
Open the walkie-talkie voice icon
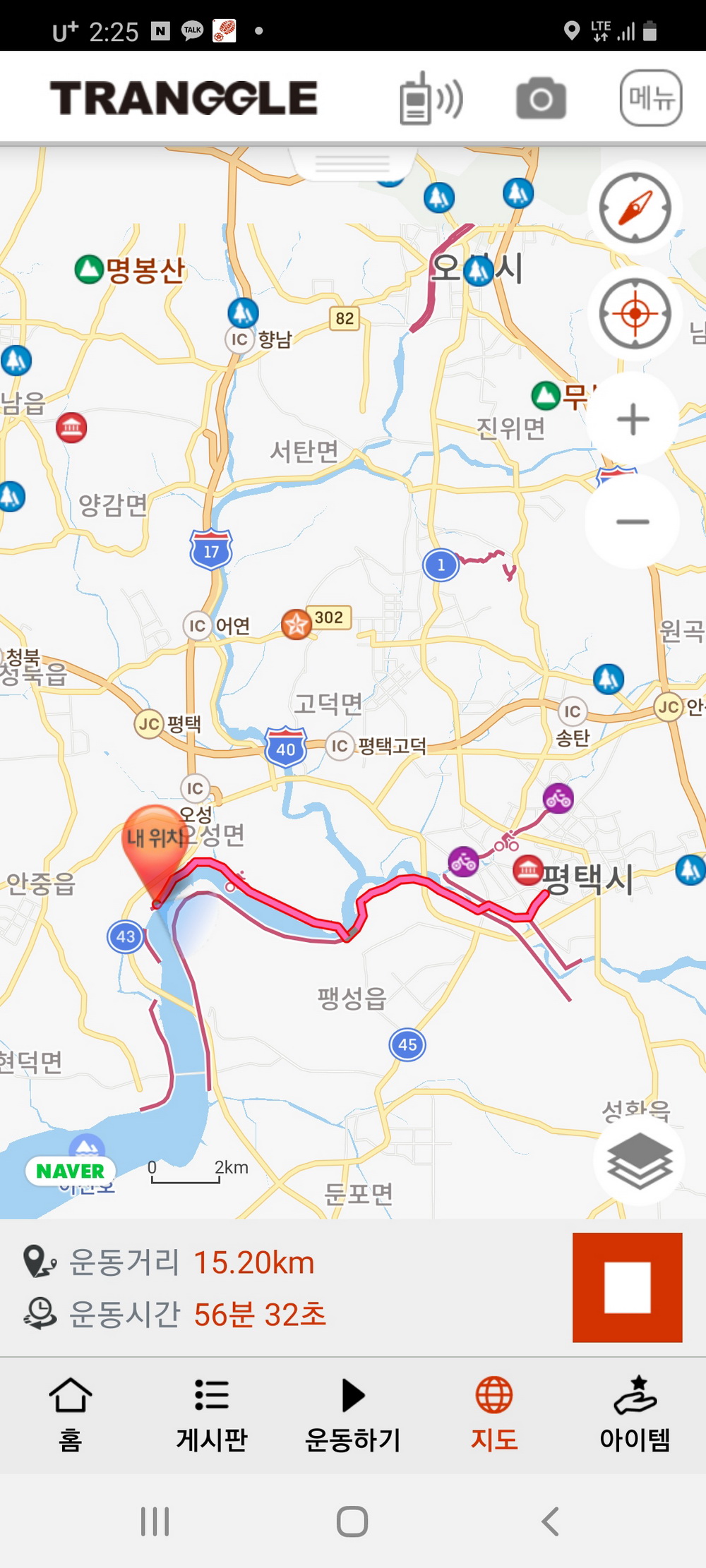pos(431,98)
